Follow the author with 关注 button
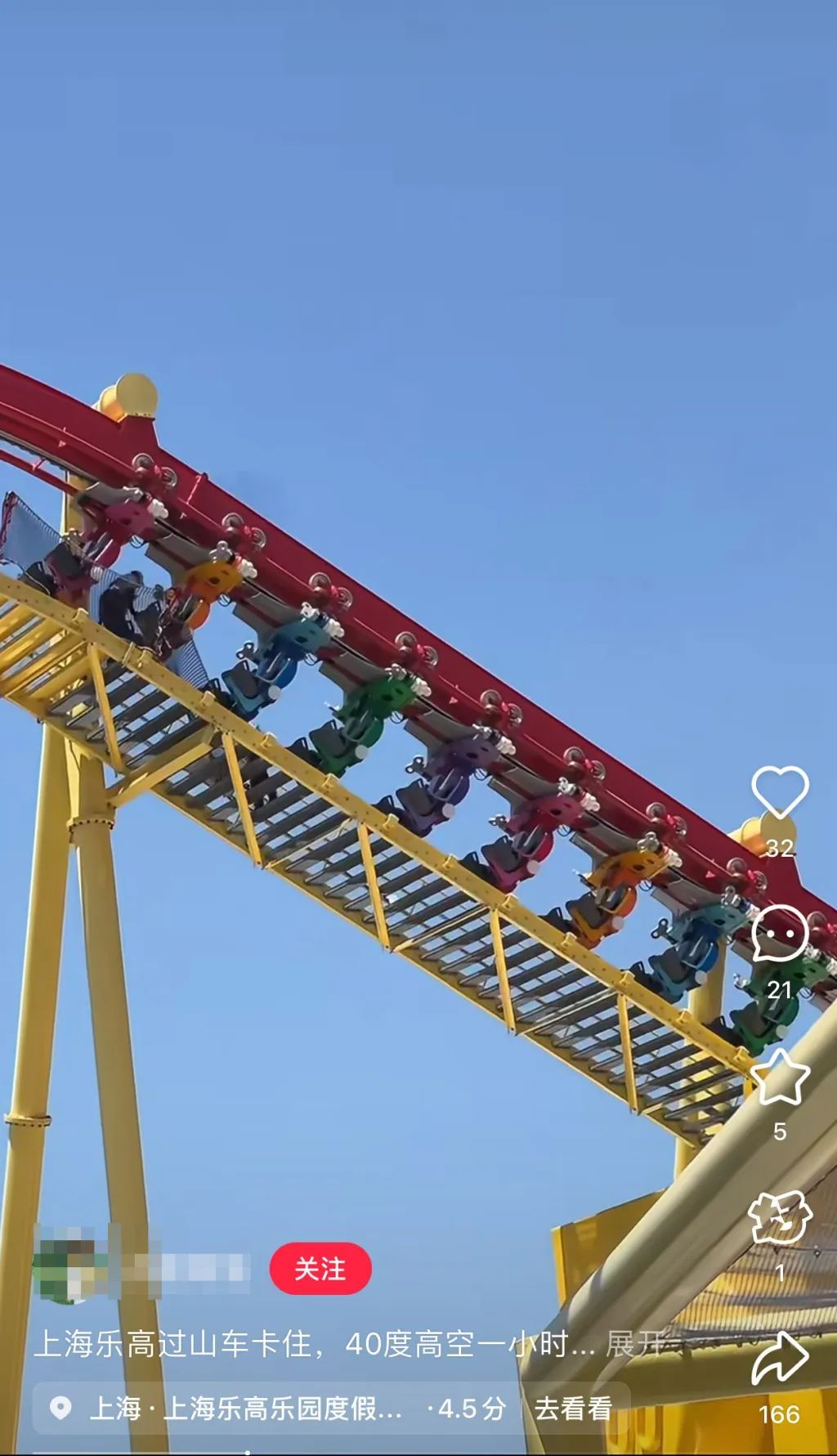This screenshot has height=1456, width=837. tap(320, 1269)
